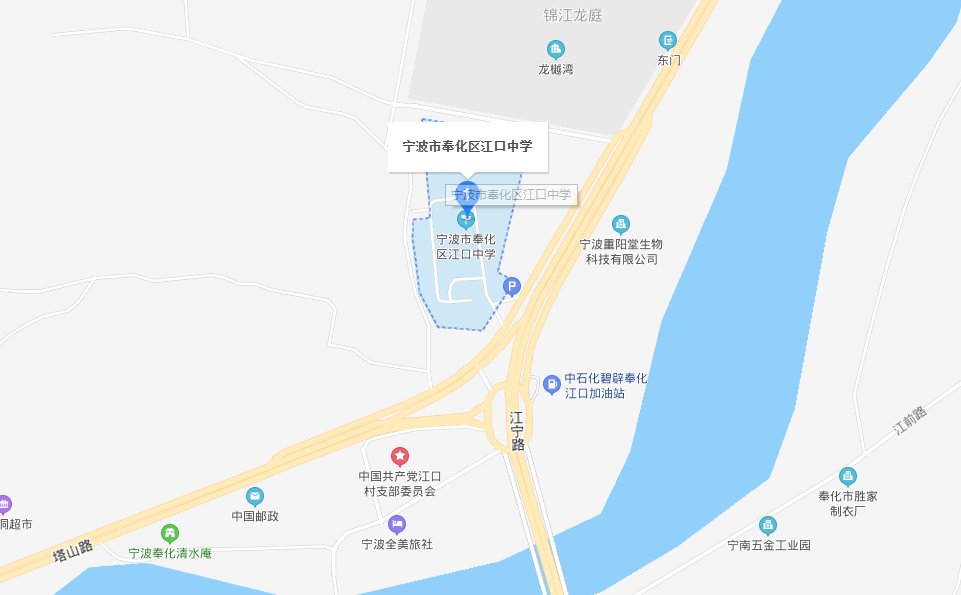Open the 宁波奉化清水庵 temple marker
This screenshot has height=595, width=961.
[x=170, y=532]
